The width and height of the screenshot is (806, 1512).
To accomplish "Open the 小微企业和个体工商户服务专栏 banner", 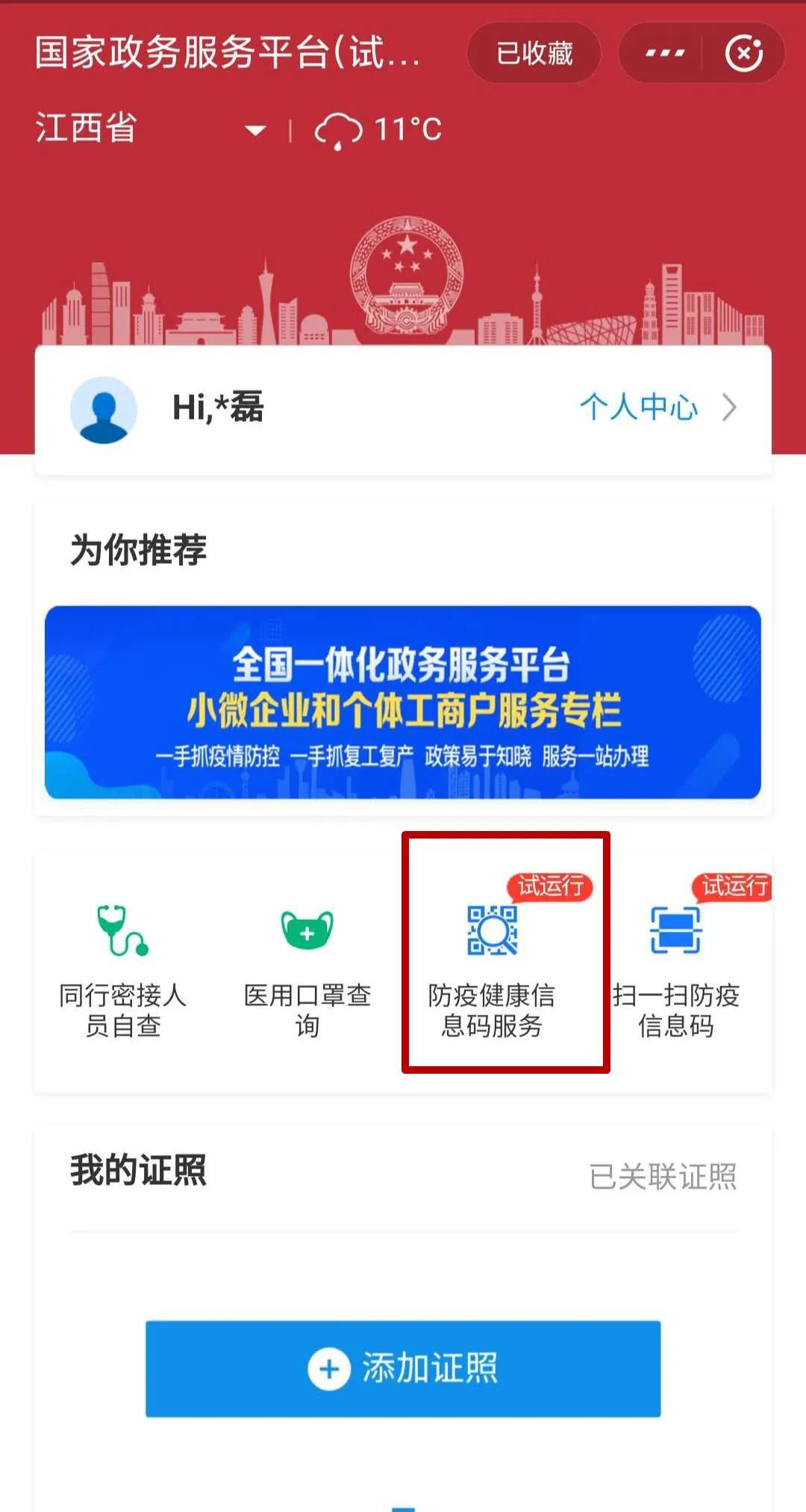I will [x=403, y=702].
